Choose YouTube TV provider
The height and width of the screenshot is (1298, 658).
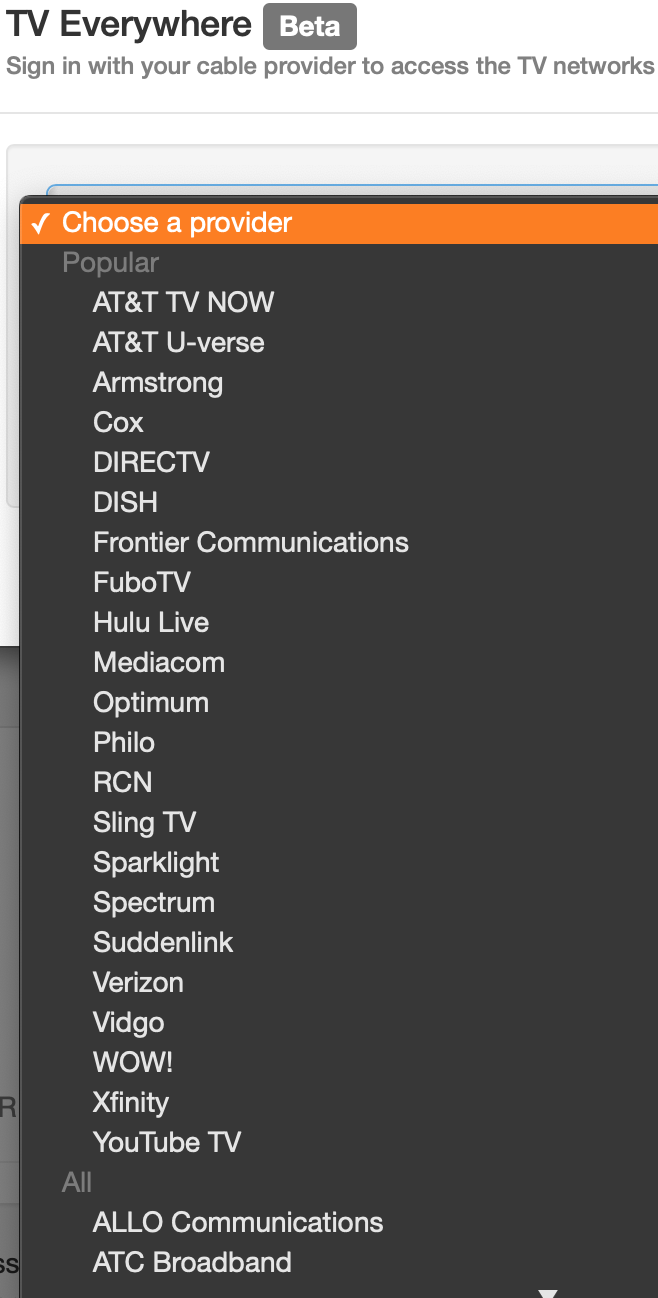click(x=167, y=1142)
